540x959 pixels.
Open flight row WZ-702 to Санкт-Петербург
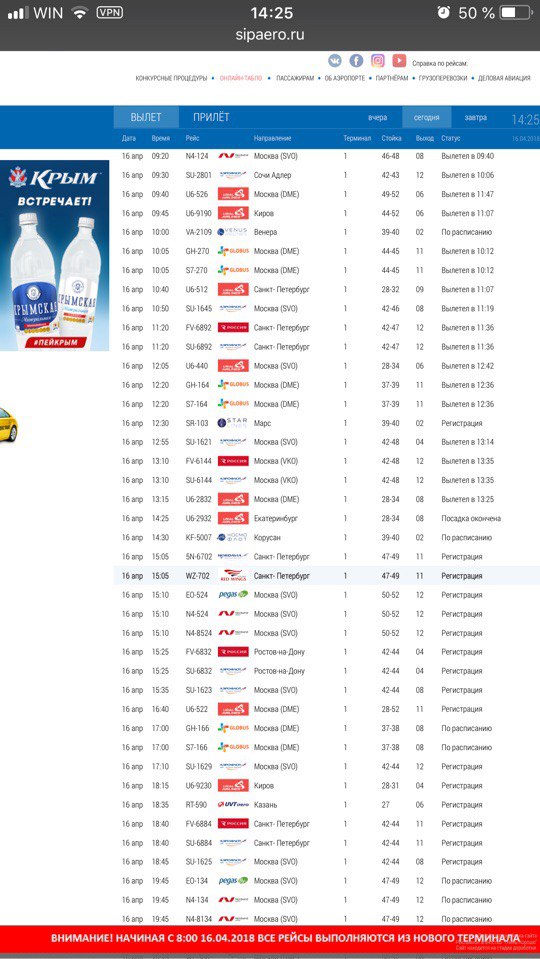pos(327,576)
